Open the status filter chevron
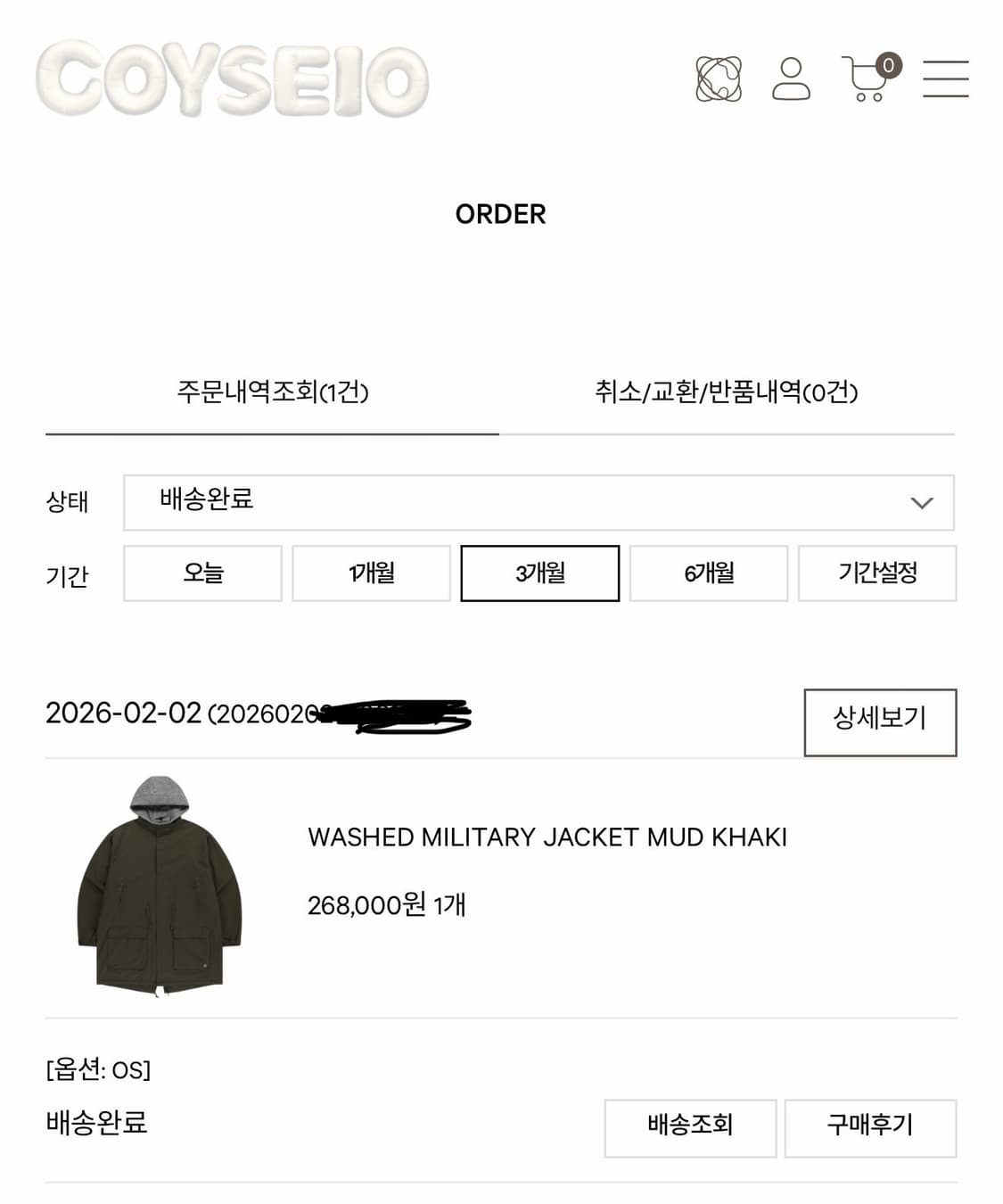 pos(922,502)
